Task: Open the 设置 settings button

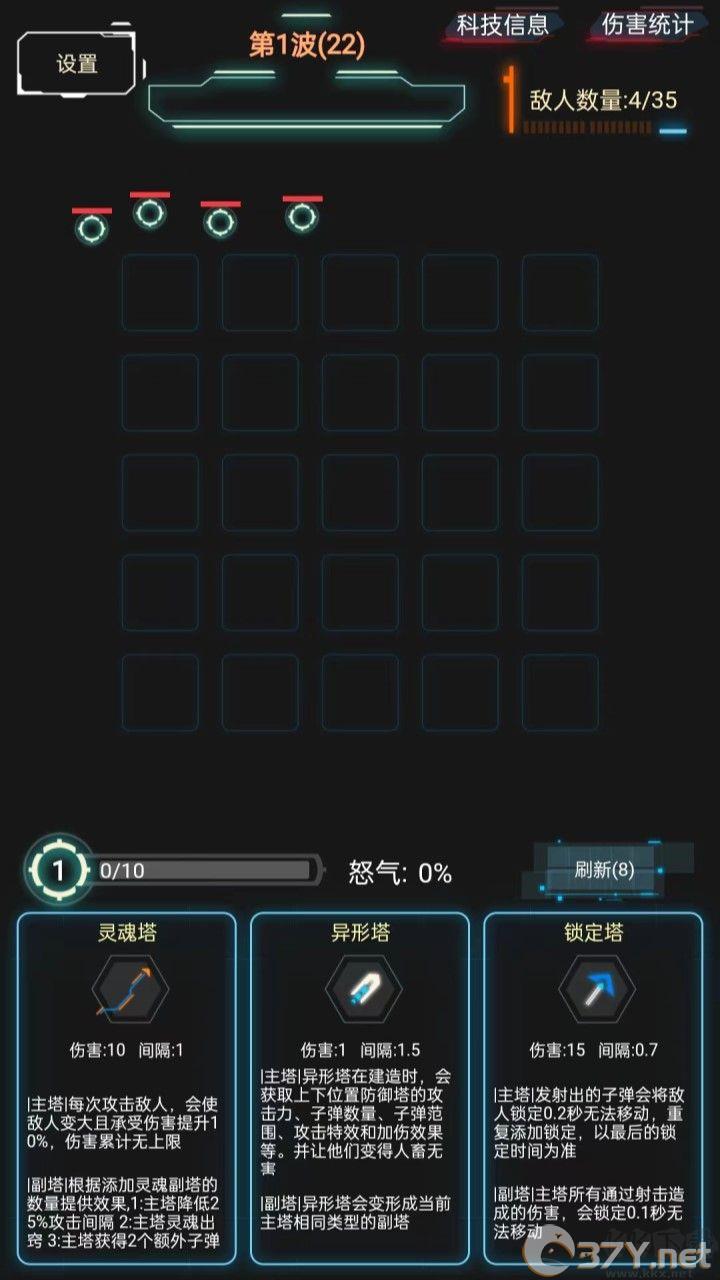Action: tap(79, 64)
